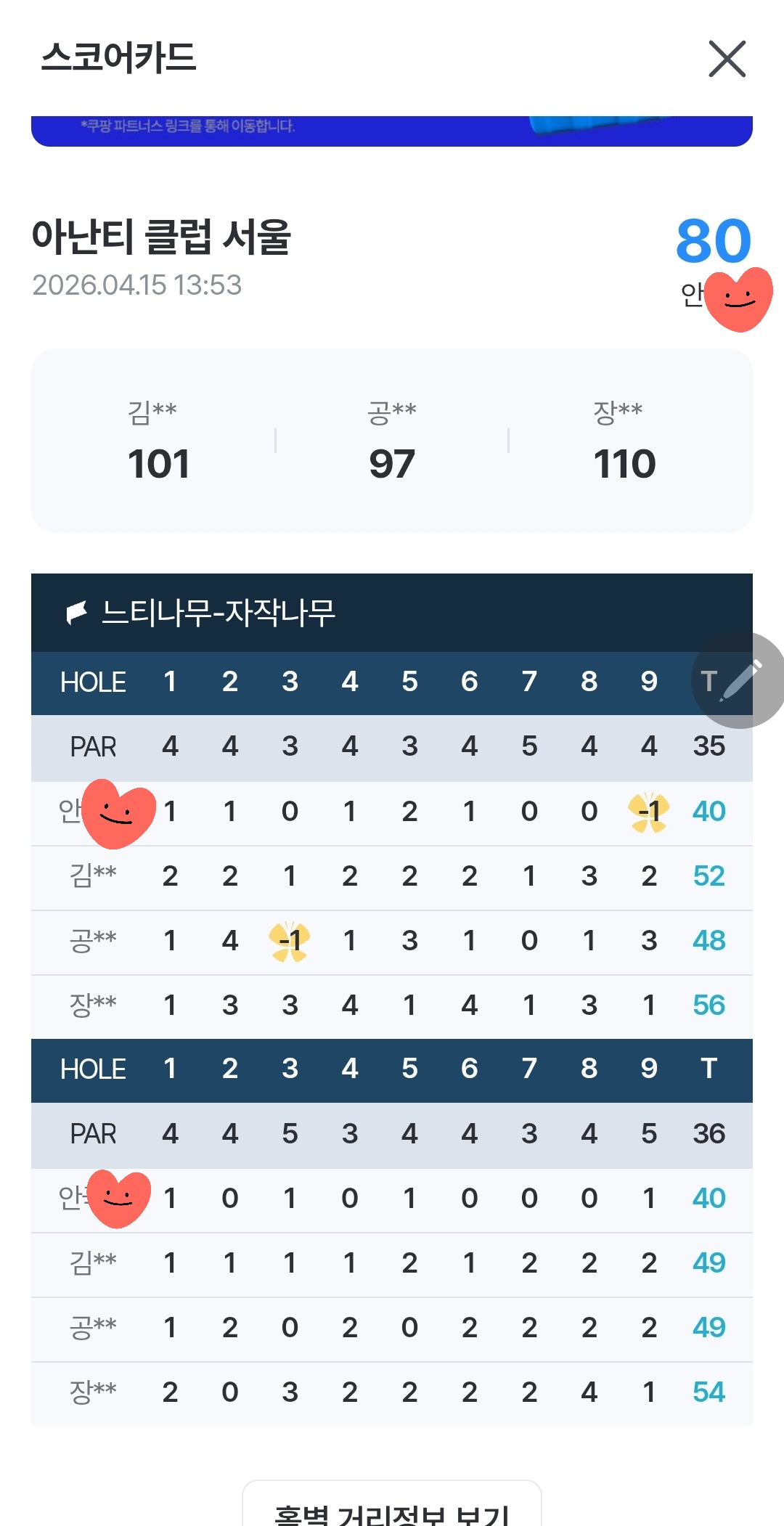The width and height of the screenshot is (784, 1526).
Task: Tap the floating pencil edit button
Action: pyautogui.click(x=739, y=680)
